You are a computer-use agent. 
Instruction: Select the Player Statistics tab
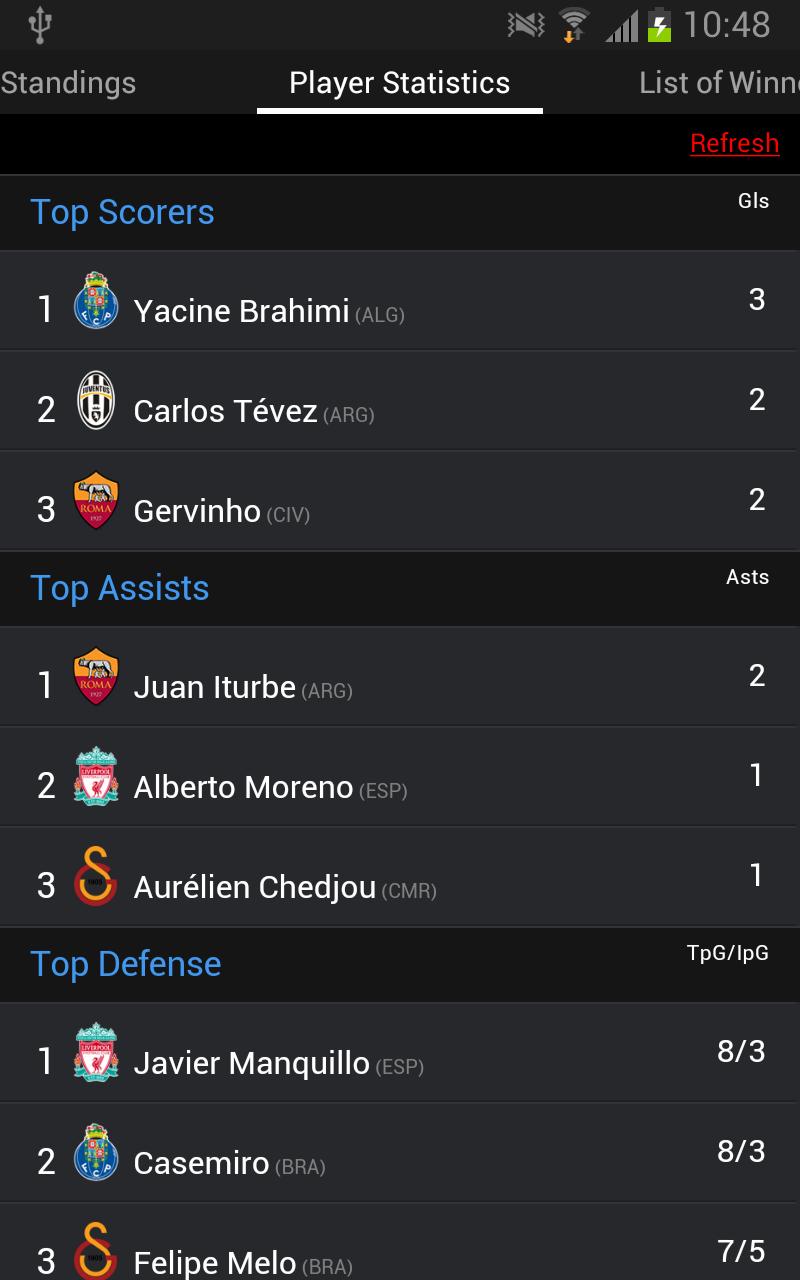[x=398, y=83]
